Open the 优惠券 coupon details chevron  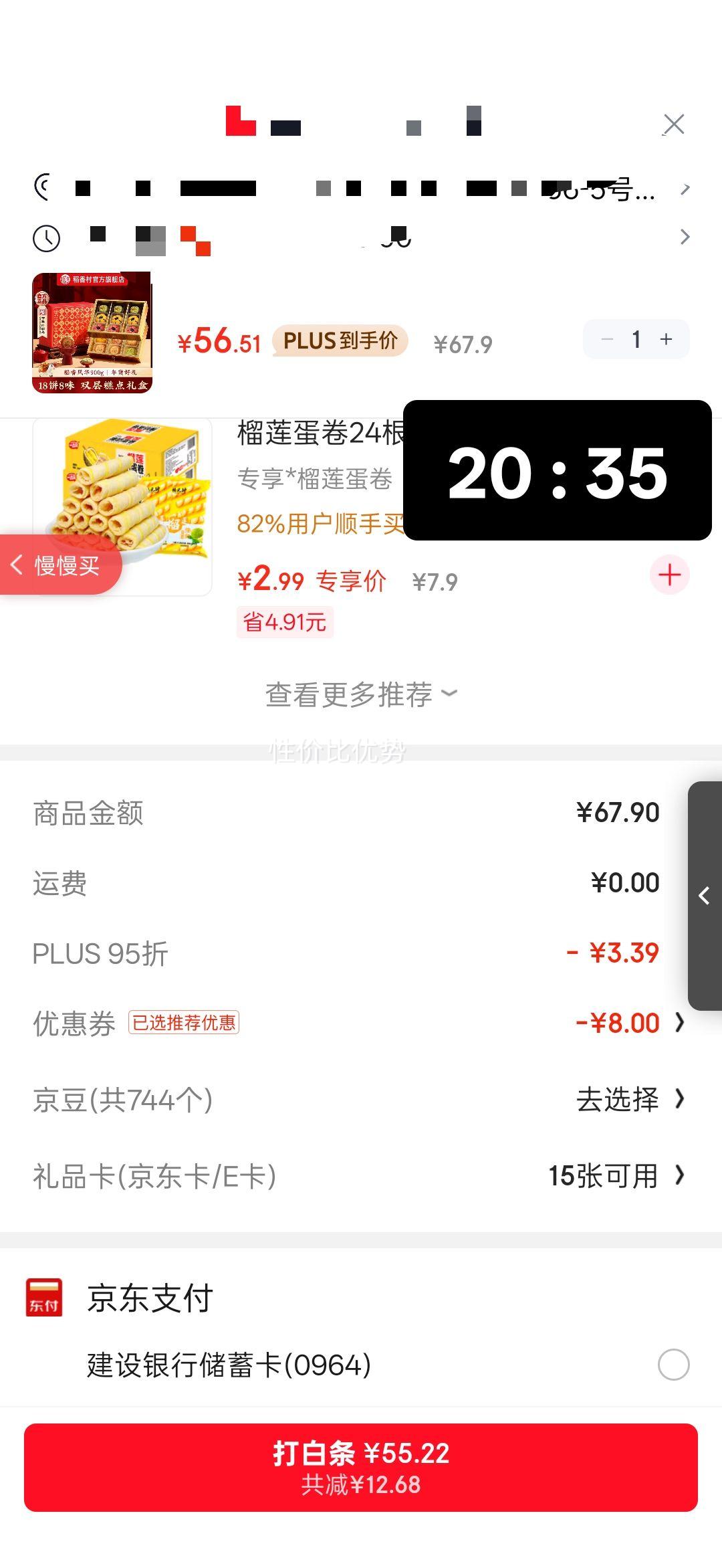681,1022
